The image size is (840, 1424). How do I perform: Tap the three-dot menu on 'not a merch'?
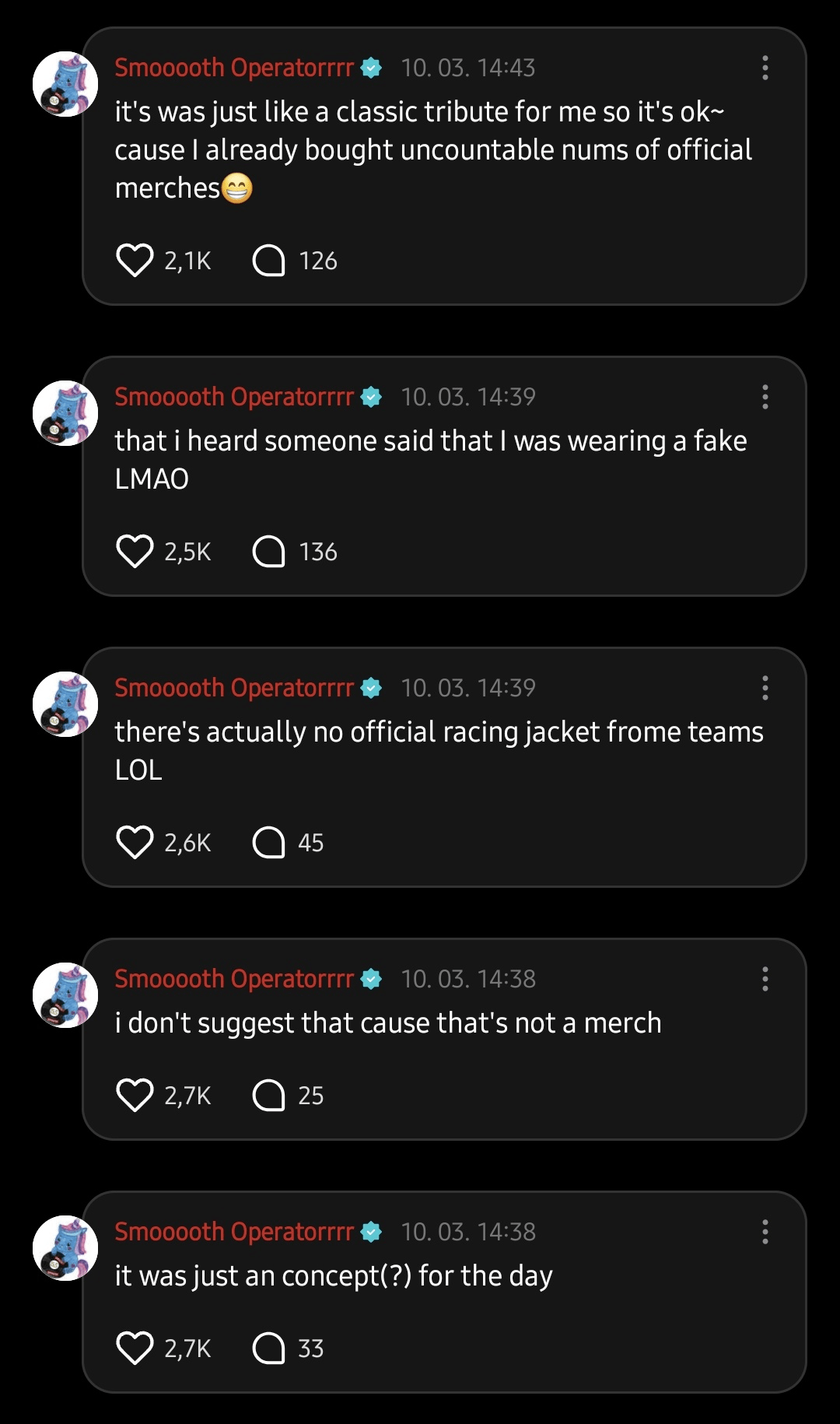(765, 979)
